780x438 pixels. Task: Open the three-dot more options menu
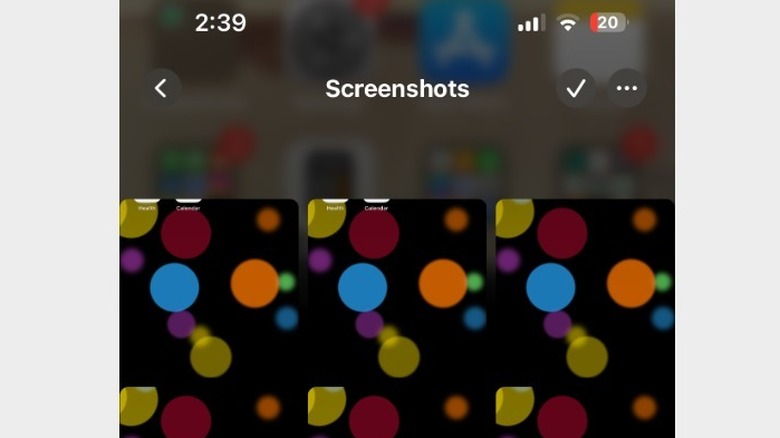point(627,88)
